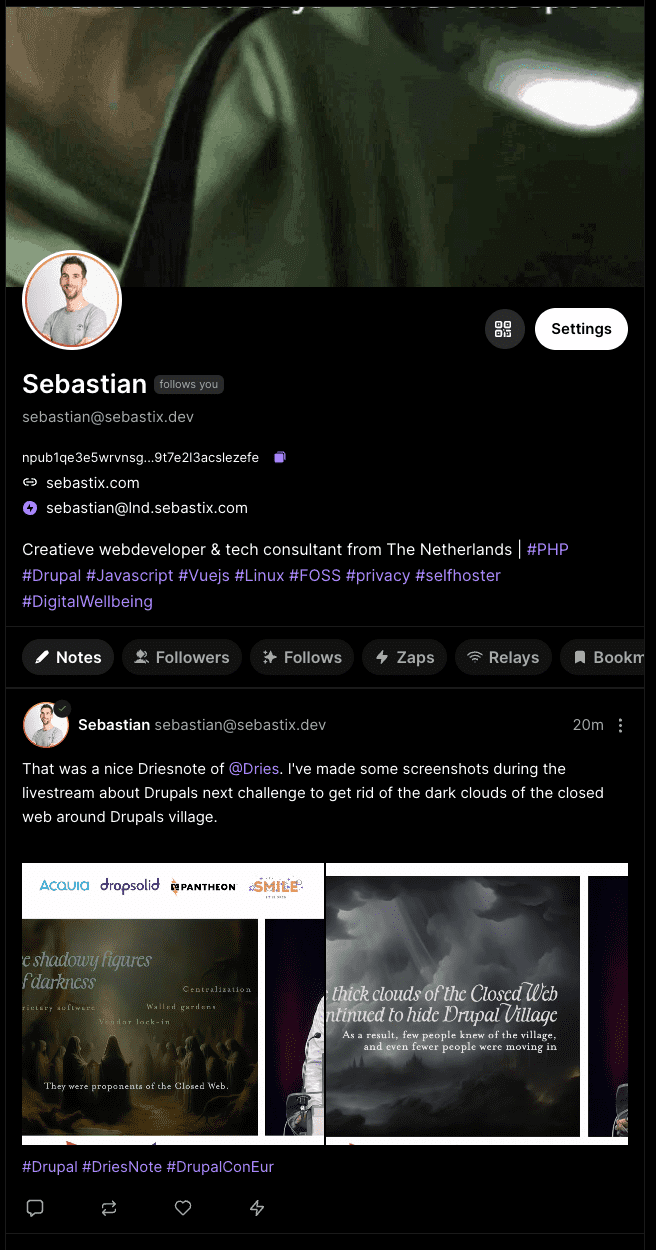
Task: Switch to the Follows tab
Action: point(302,657)
